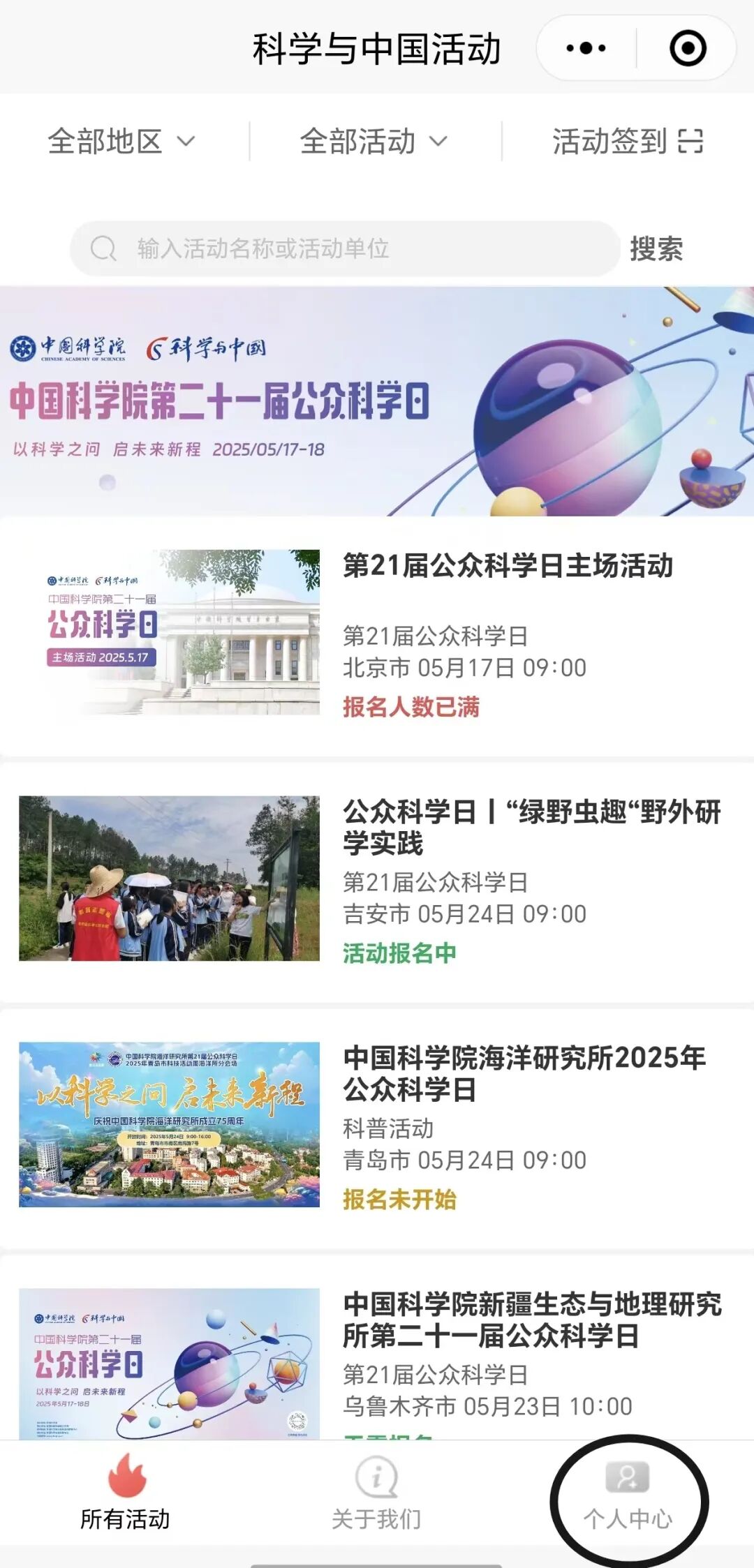Open 新疆生态与地理研究所 science day card

[x=531, y=1320]
